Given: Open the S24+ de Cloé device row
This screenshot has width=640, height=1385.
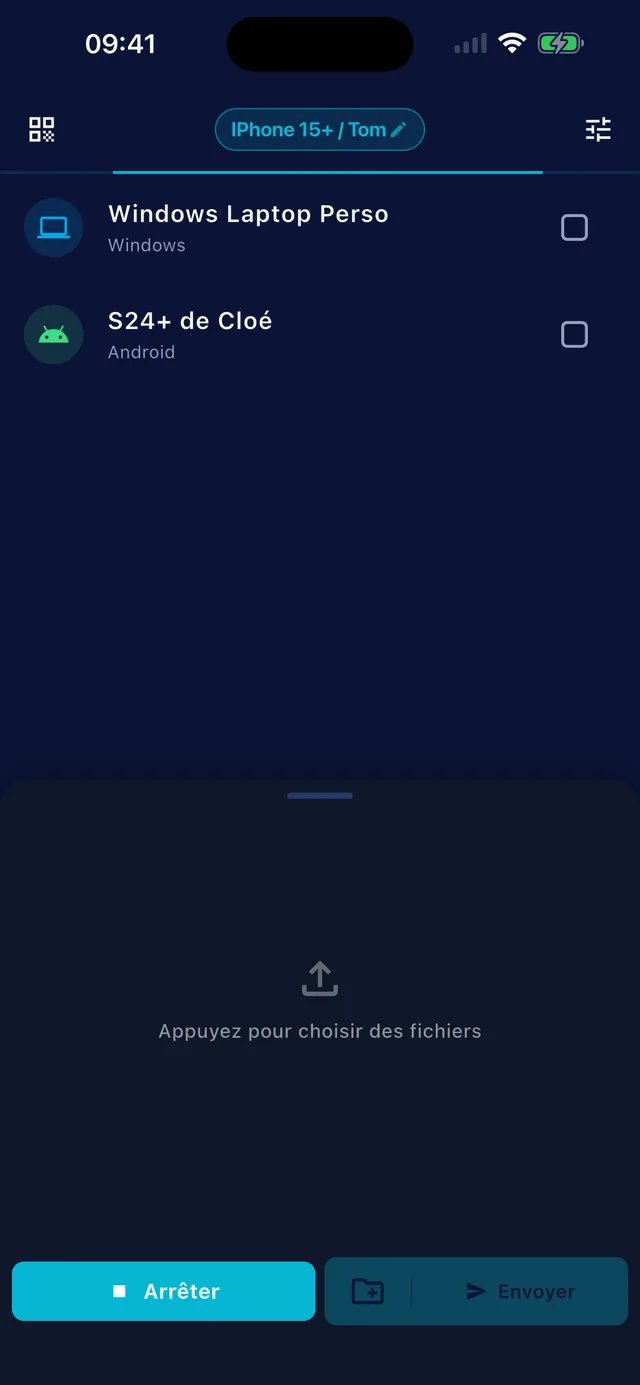Looking at the screenshot, I should click(x=320, y=334).
